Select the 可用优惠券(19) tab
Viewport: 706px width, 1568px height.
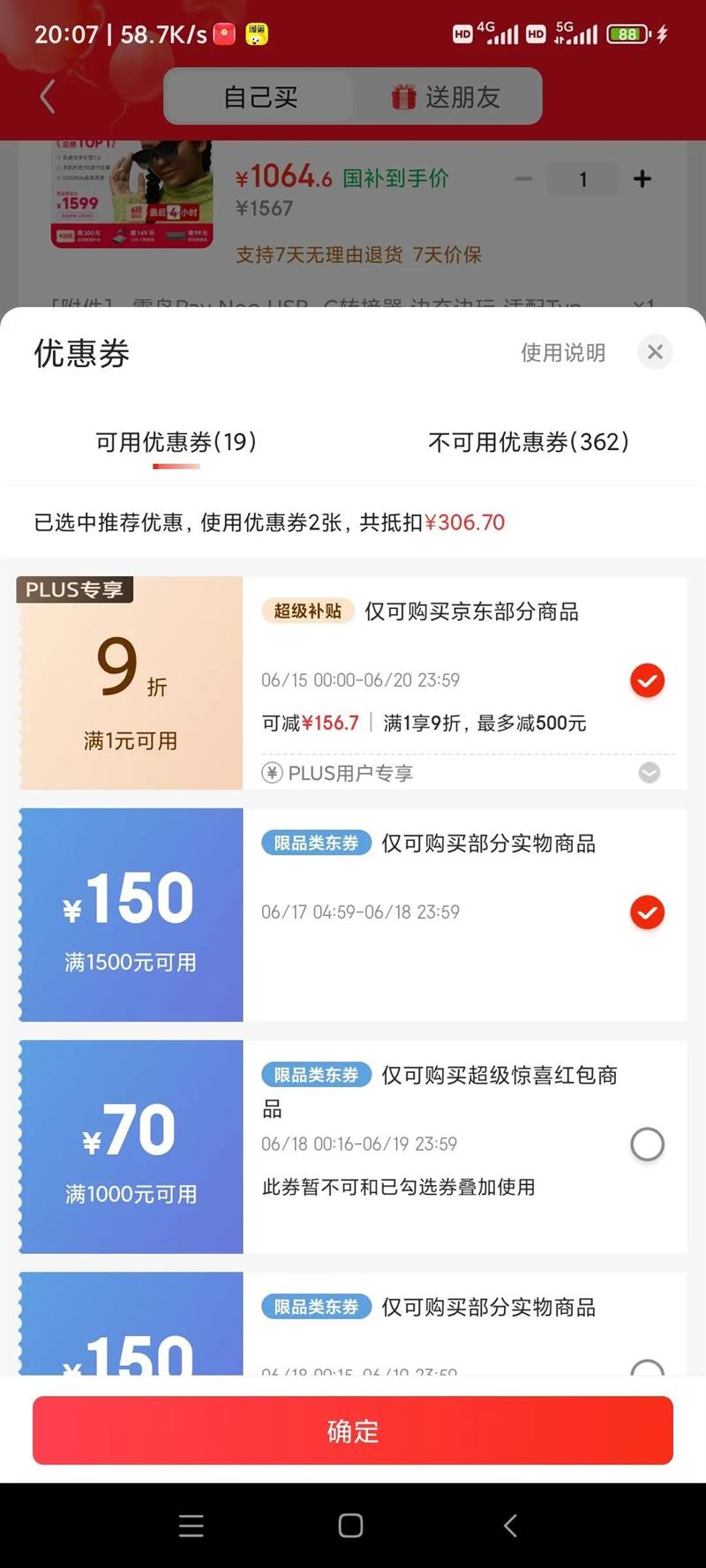coord(176,442)
